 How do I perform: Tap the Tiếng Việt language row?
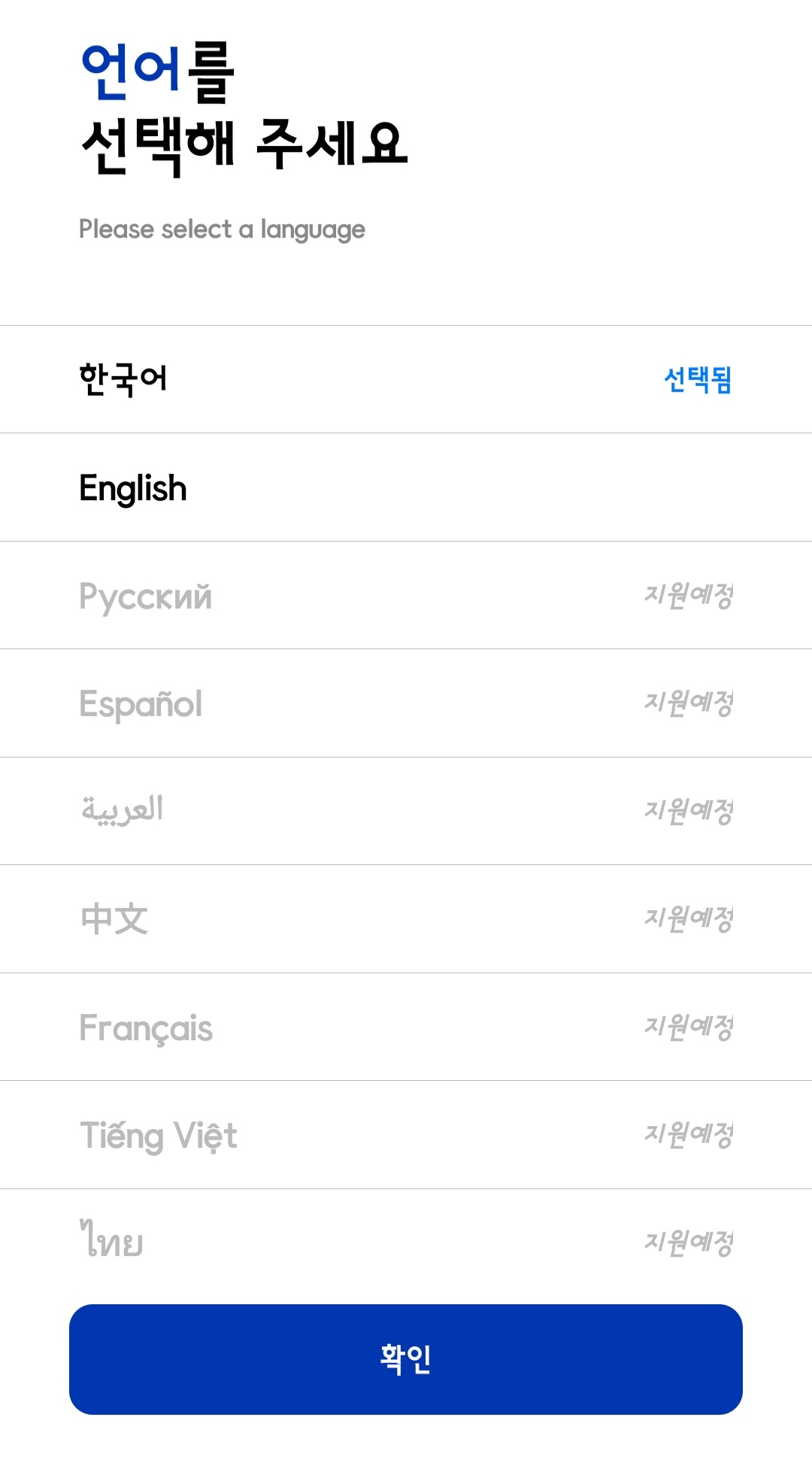tap(406, 1135)
